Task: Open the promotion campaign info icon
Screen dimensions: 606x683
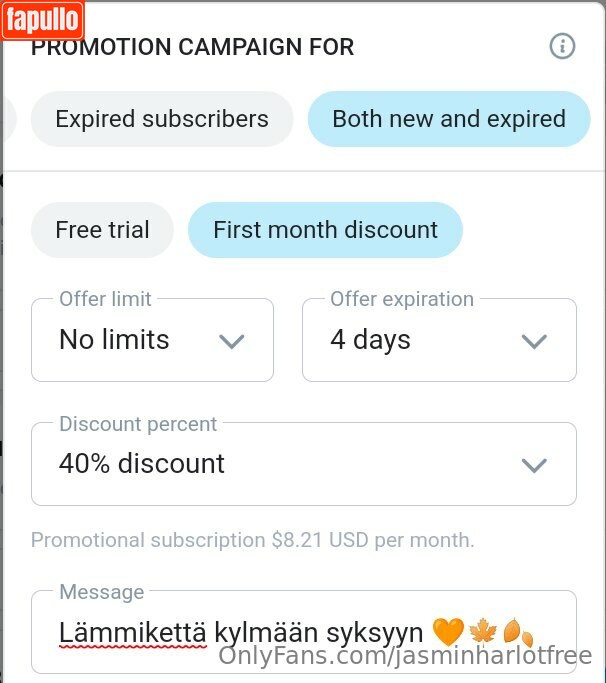Action: coord(562,46)
